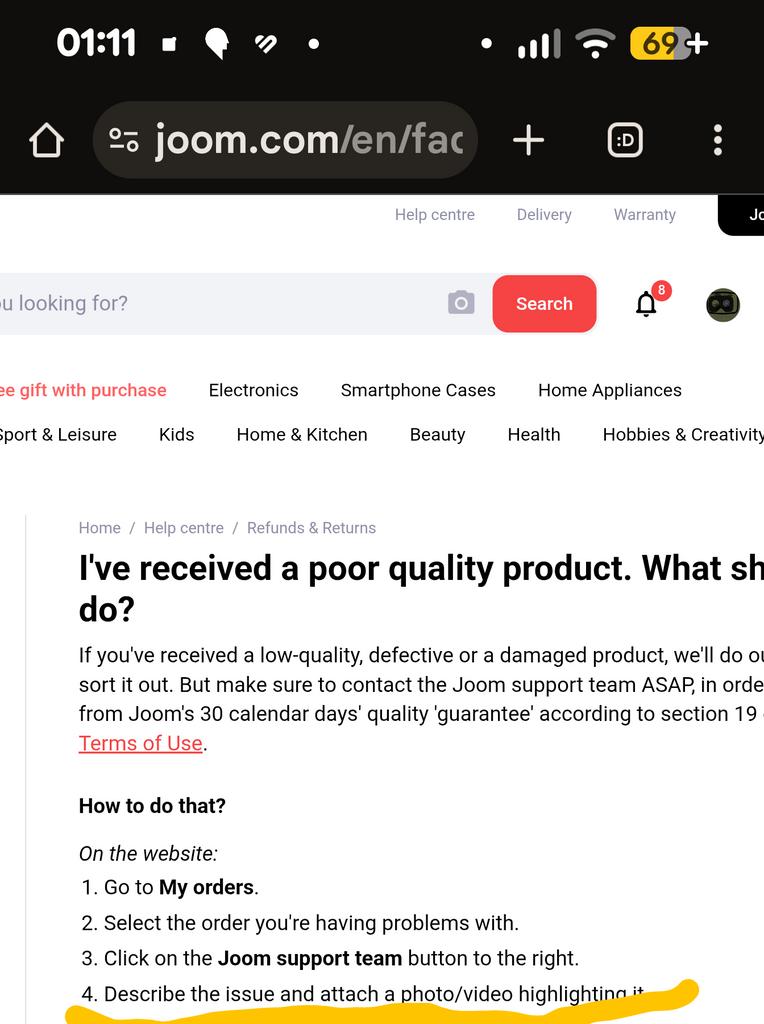Viewport: 764px width, 1024px height.
Task: Open the browser overflow menu
Action: click(x=717, y=141)
